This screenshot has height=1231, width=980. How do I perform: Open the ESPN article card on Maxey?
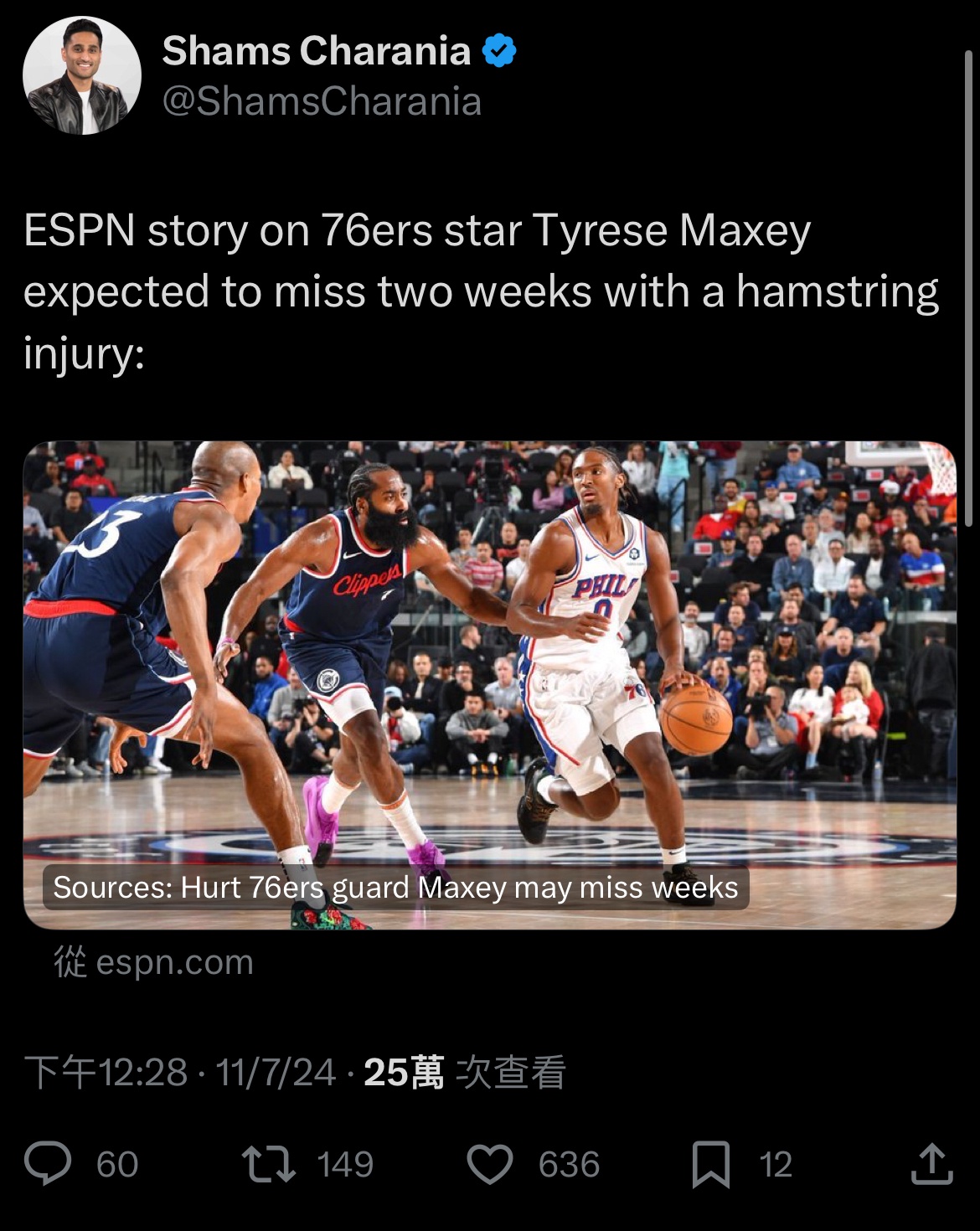point(489,684)
